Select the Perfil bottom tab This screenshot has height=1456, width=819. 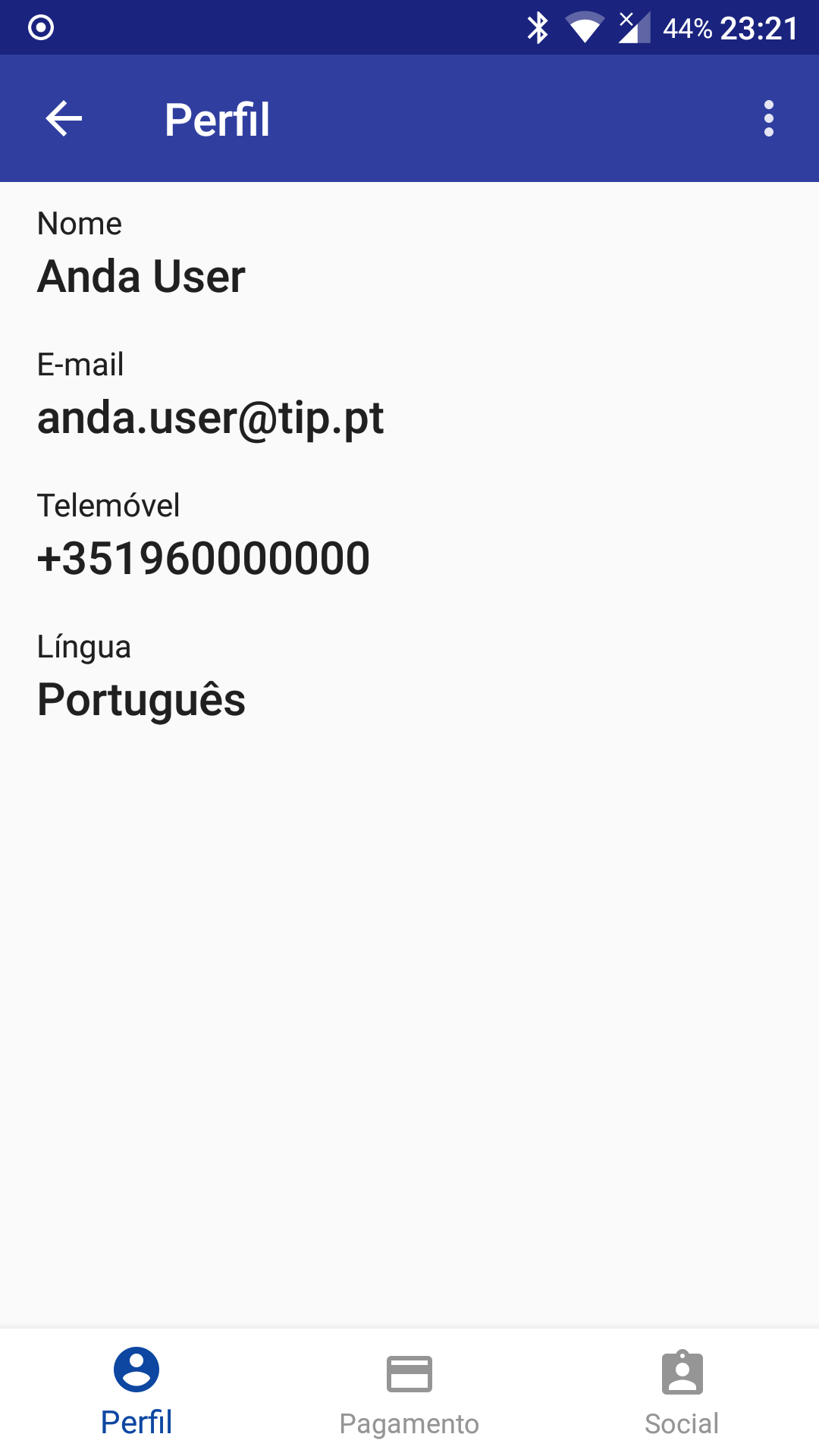tap(136, 1392)
